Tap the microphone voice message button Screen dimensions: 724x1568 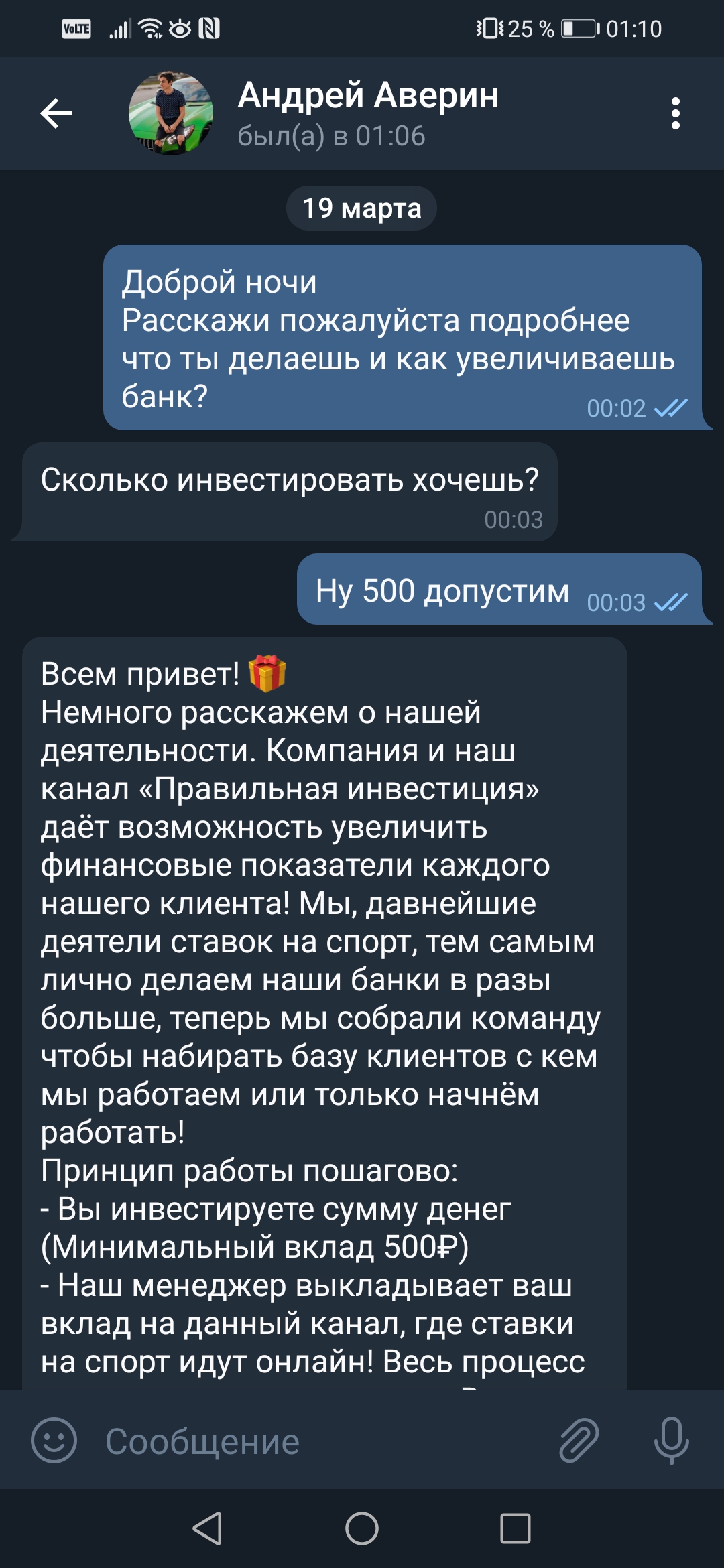tap(671, 1441)
